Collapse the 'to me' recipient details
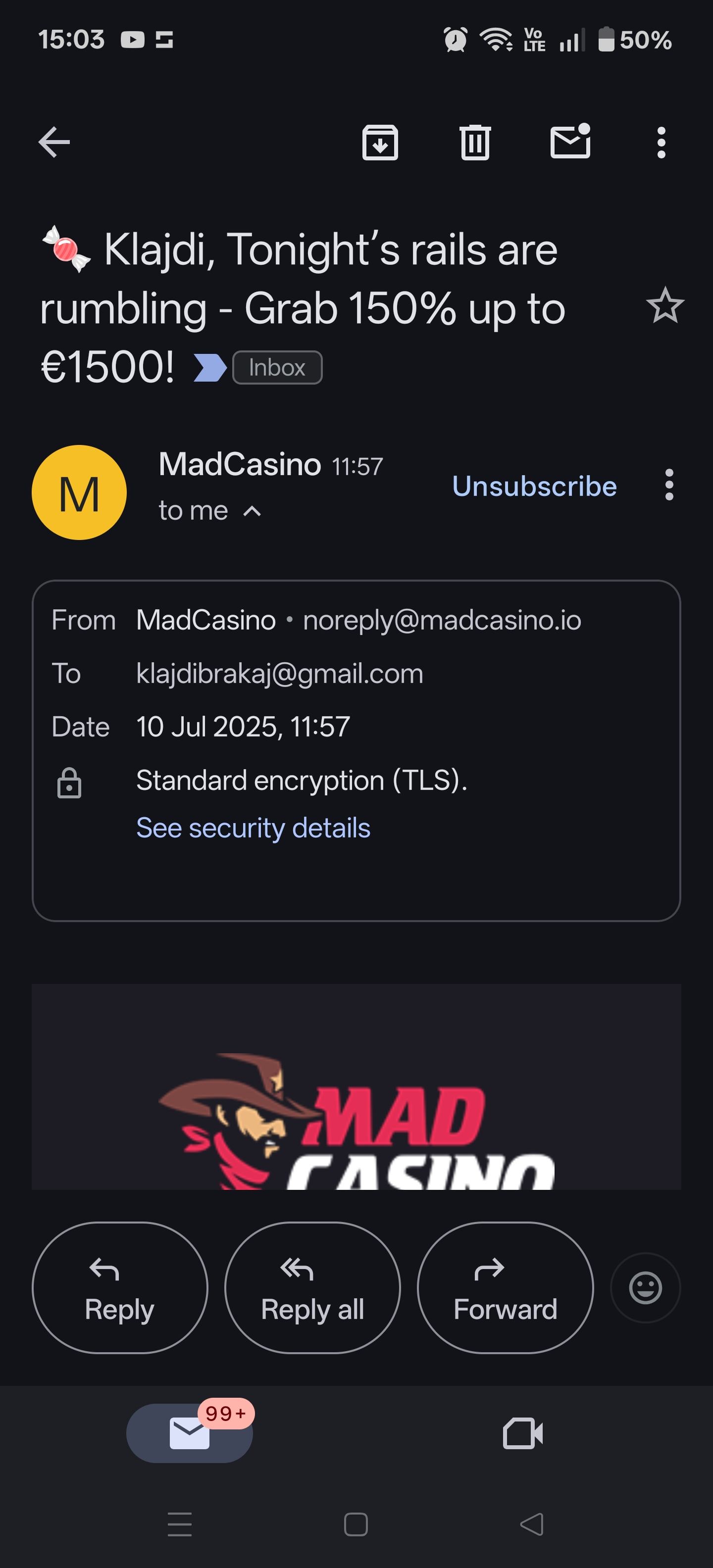713x1568 pixels. pos(252,511)
